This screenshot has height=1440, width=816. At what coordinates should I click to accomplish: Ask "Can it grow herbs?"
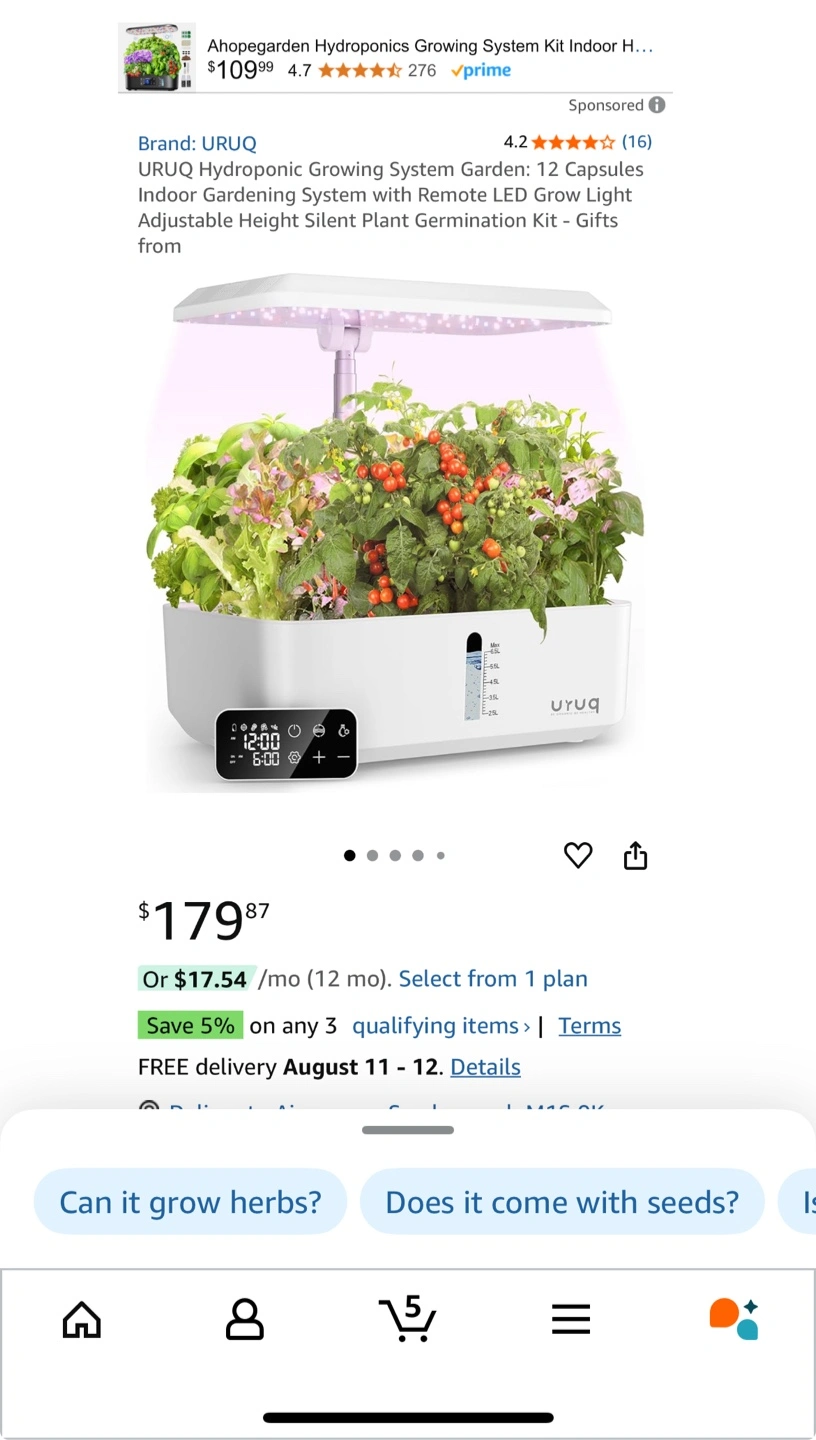point(190,1201)
